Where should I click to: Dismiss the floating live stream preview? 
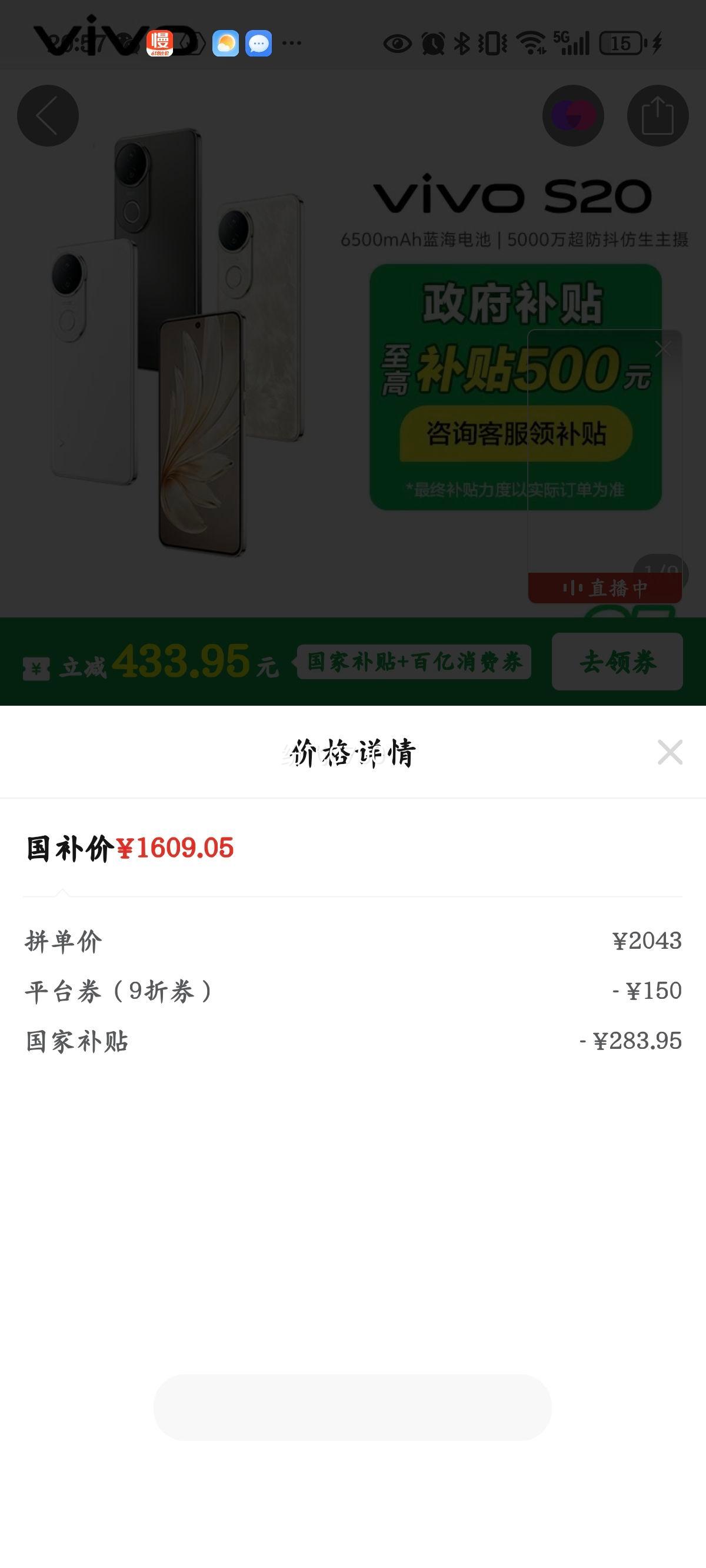pos(663,350)
